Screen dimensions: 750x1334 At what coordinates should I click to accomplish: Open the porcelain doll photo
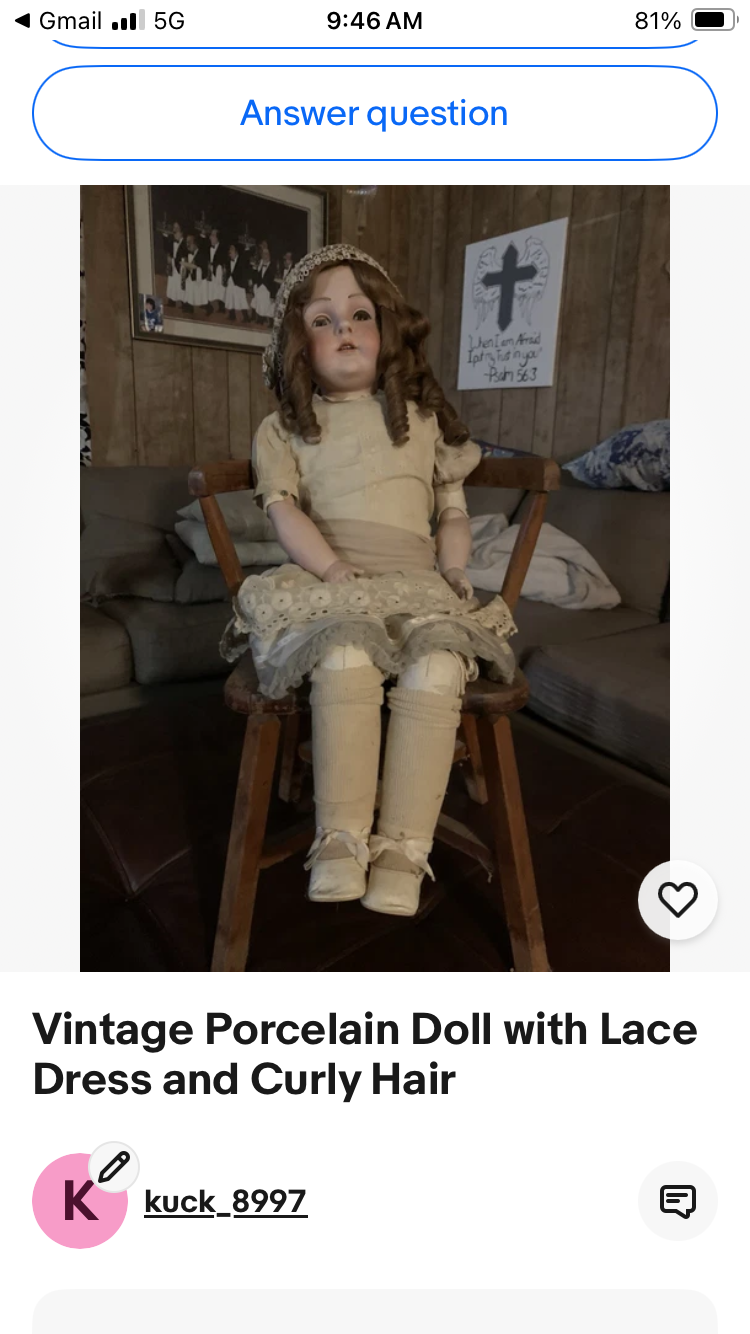click(x=374, y=577)
